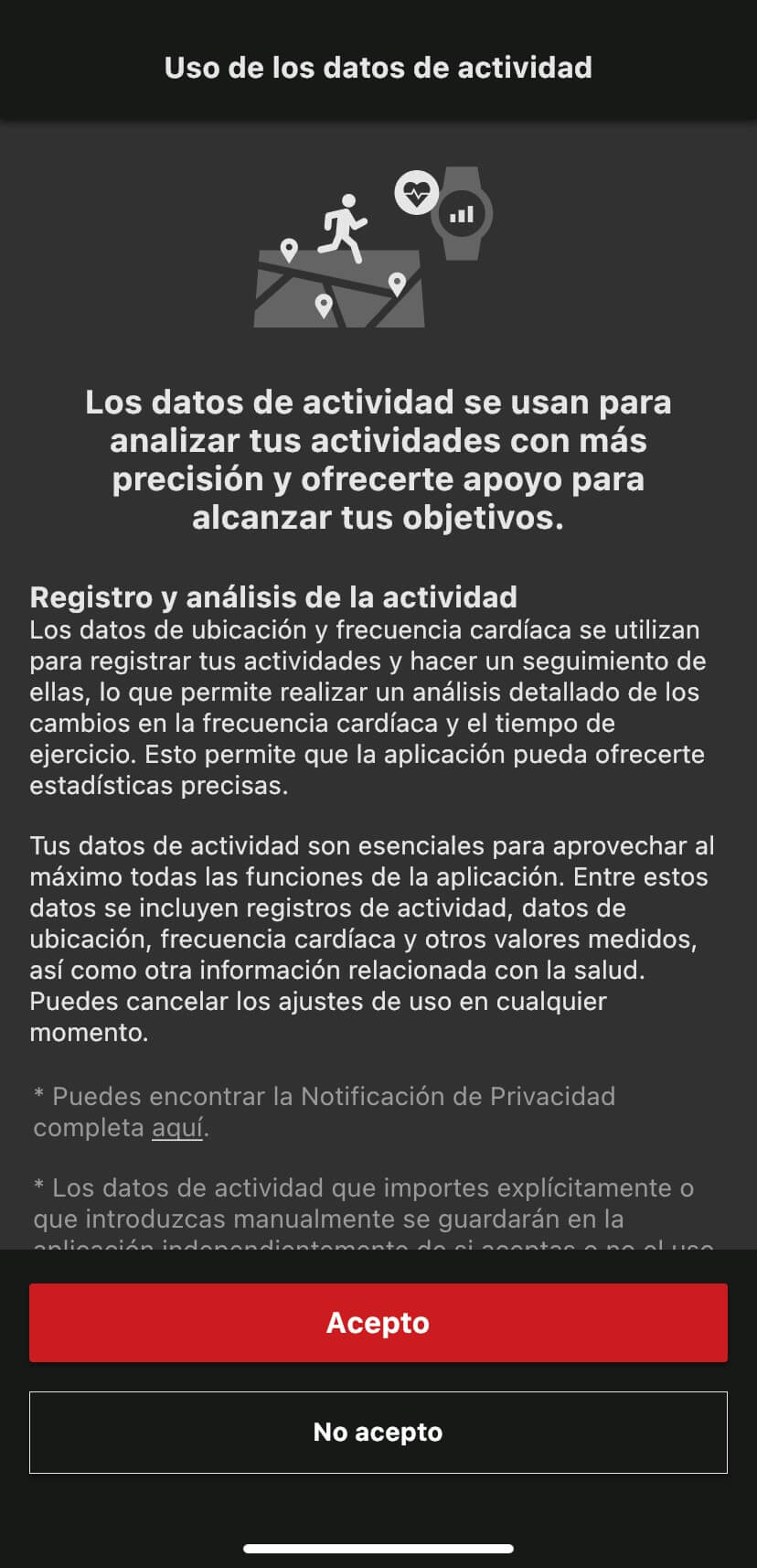757x1568 pixels.
Task: Open the privacy notice via the 'aquí' link
Action: click(x=177, y=1128)
